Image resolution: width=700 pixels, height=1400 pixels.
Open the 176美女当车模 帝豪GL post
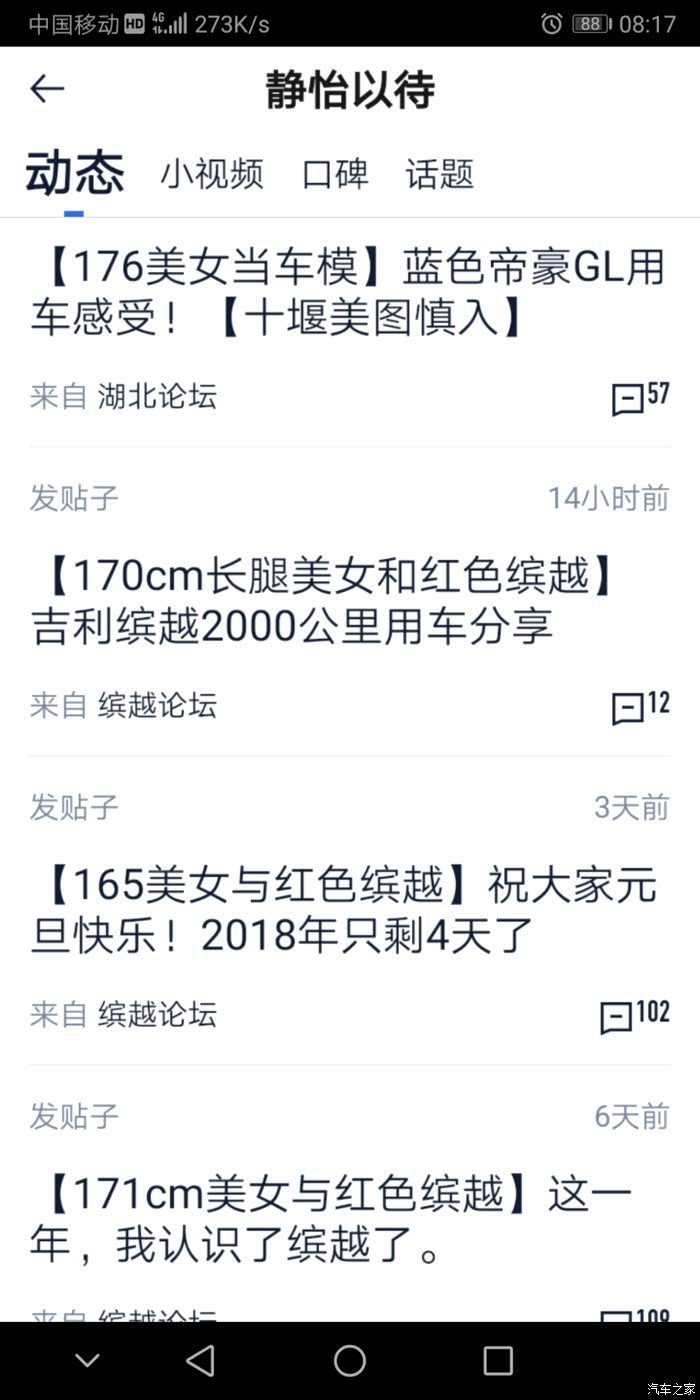[x=348, y=293]
